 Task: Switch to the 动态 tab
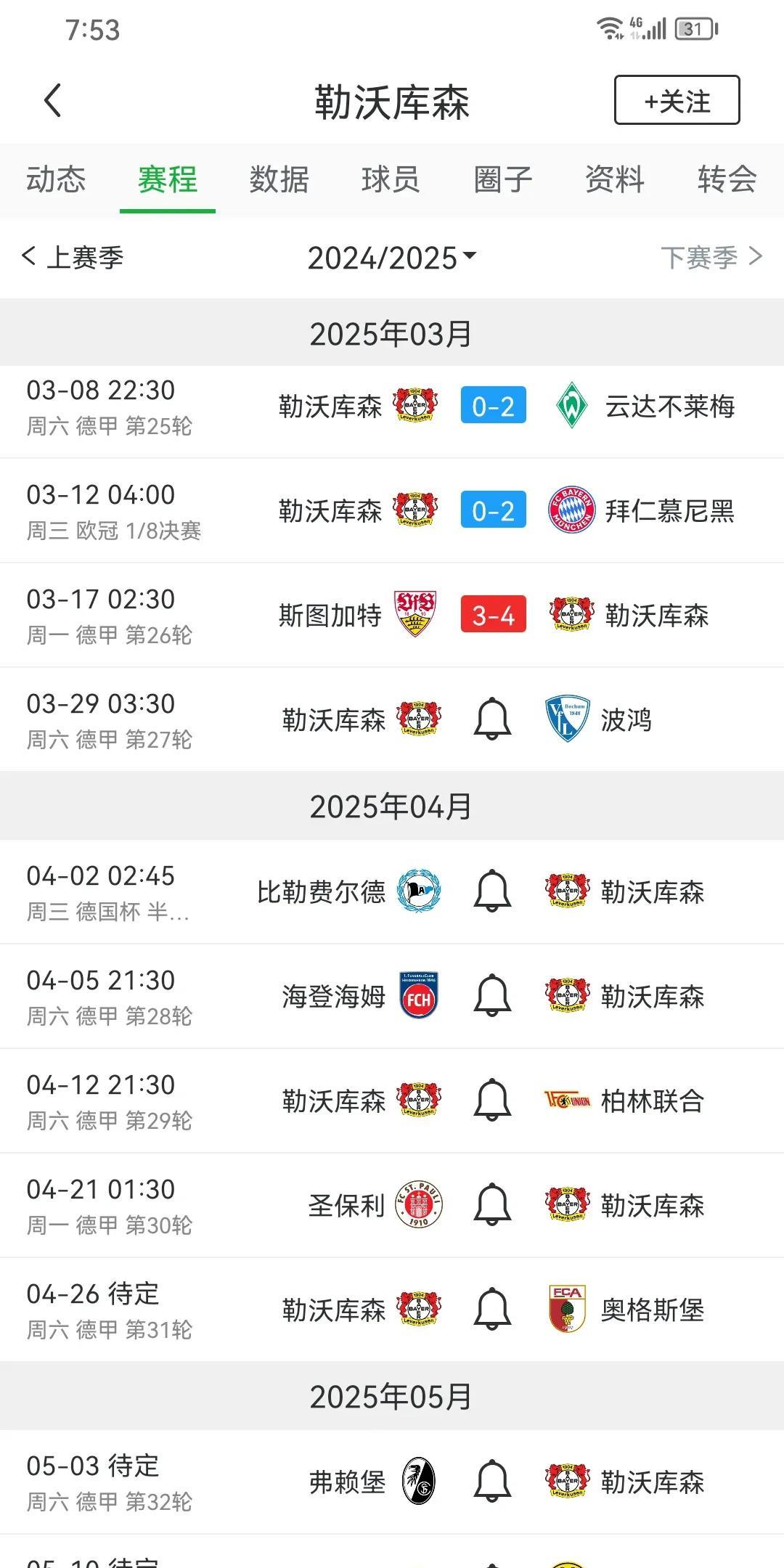pyautogui.click(x=56, y=179)
